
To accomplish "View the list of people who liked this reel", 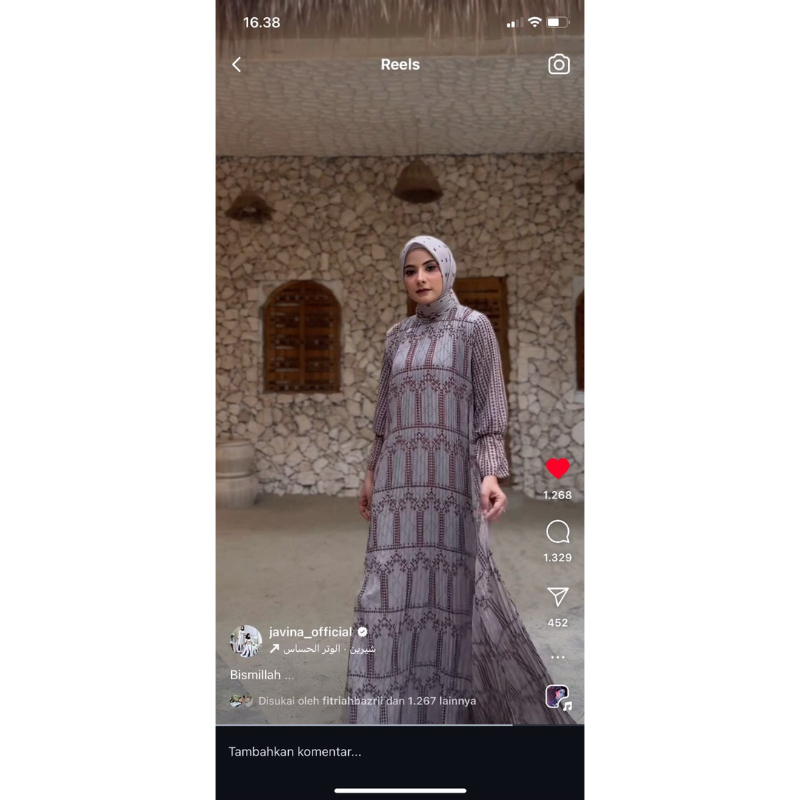I will pyautogui.click(x=366, y=701).
